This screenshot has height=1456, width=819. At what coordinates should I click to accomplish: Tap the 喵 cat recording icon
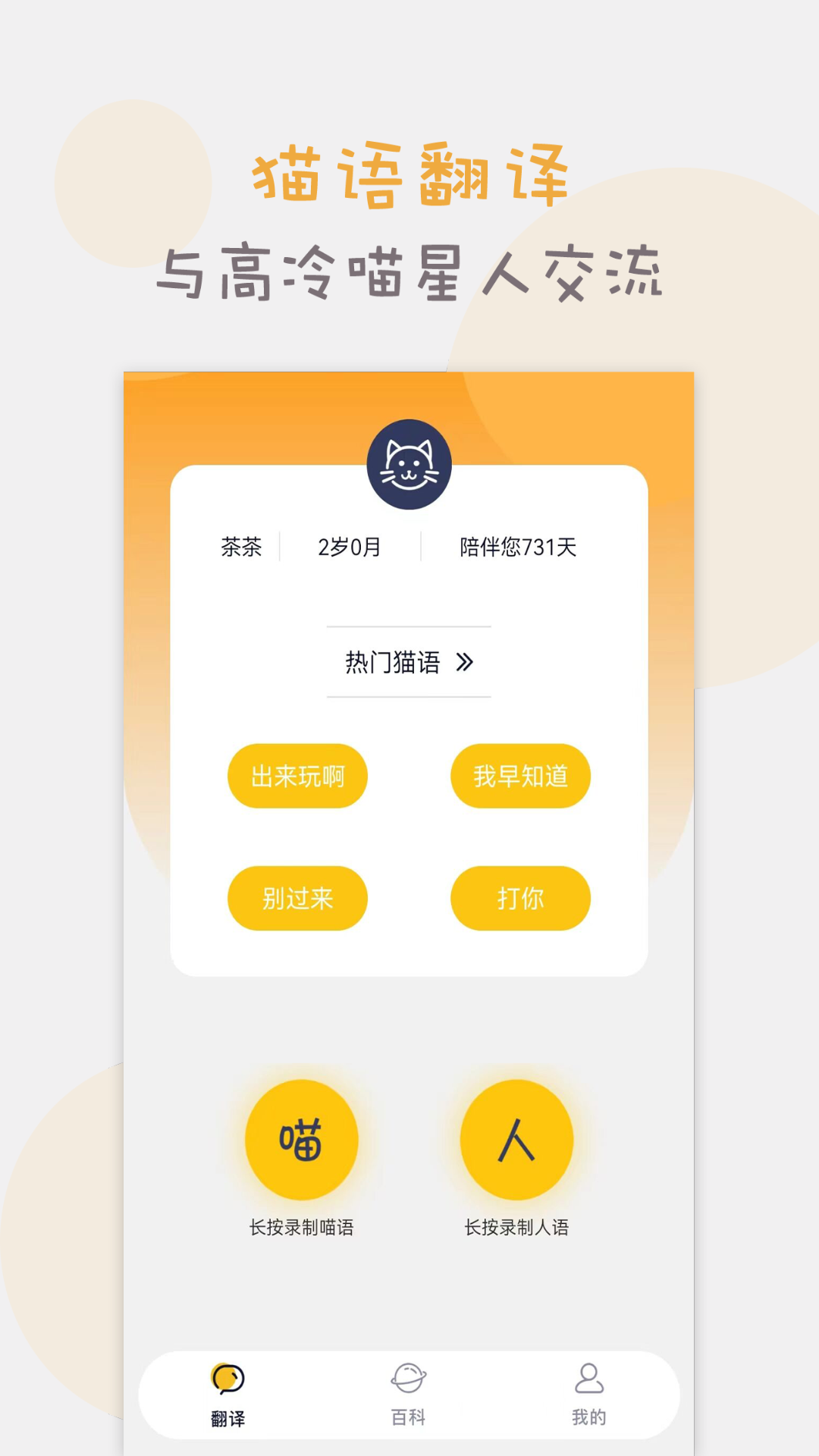click(302, 1139)
